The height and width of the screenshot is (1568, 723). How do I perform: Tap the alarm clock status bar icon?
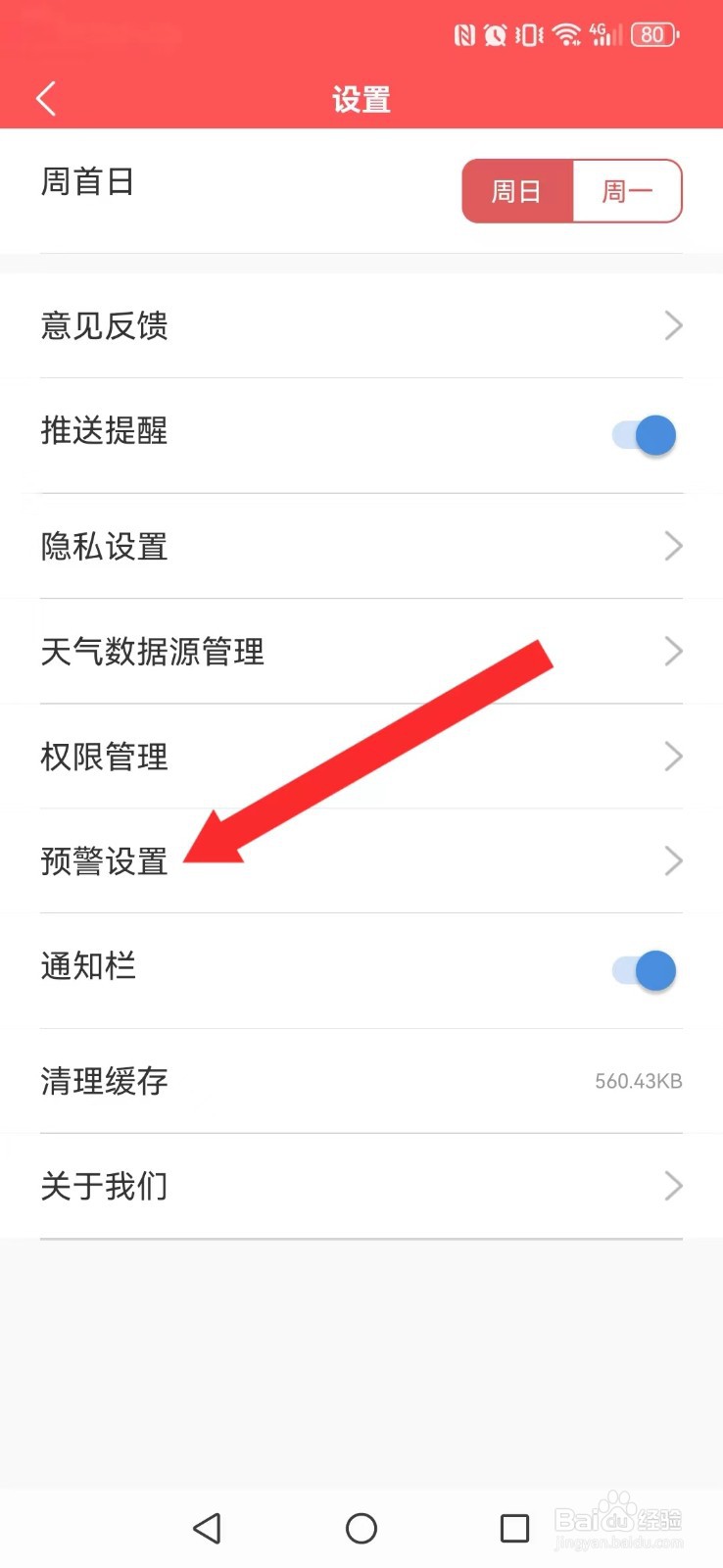coord(495,34)
